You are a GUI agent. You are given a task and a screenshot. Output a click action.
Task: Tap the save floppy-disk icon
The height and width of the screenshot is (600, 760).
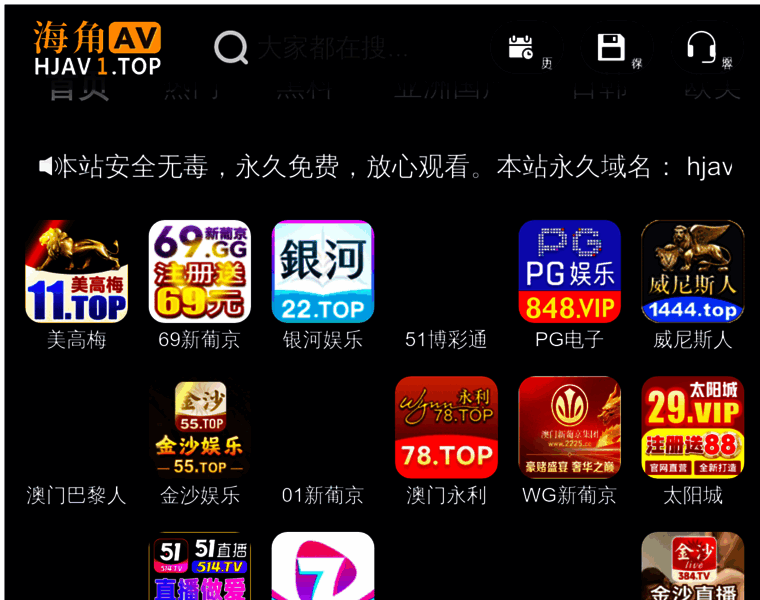coord(611,47)
